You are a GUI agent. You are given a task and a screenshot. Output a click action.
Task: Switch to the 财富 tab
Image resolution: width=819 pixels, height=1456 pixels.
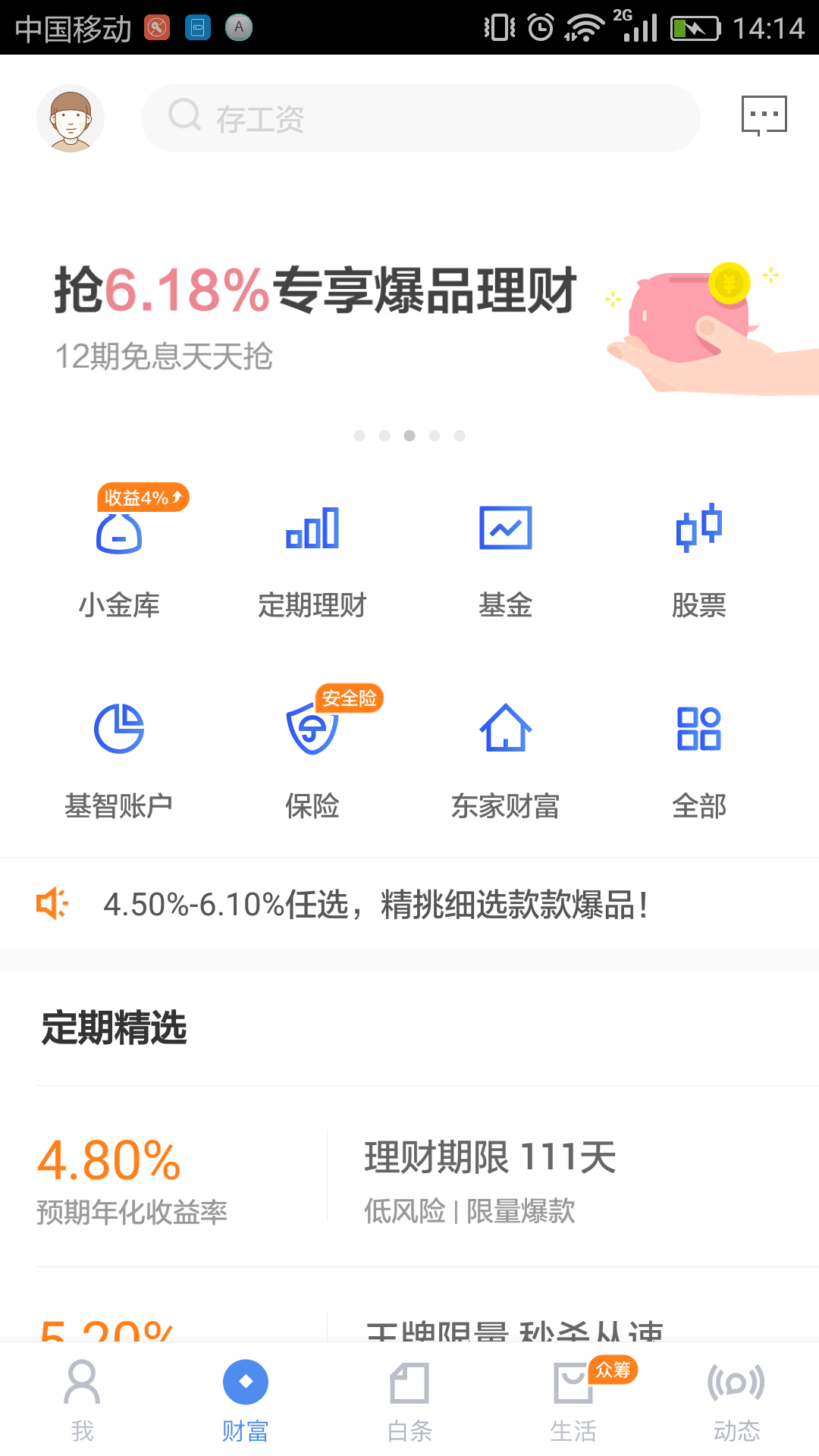point(246,1400)
